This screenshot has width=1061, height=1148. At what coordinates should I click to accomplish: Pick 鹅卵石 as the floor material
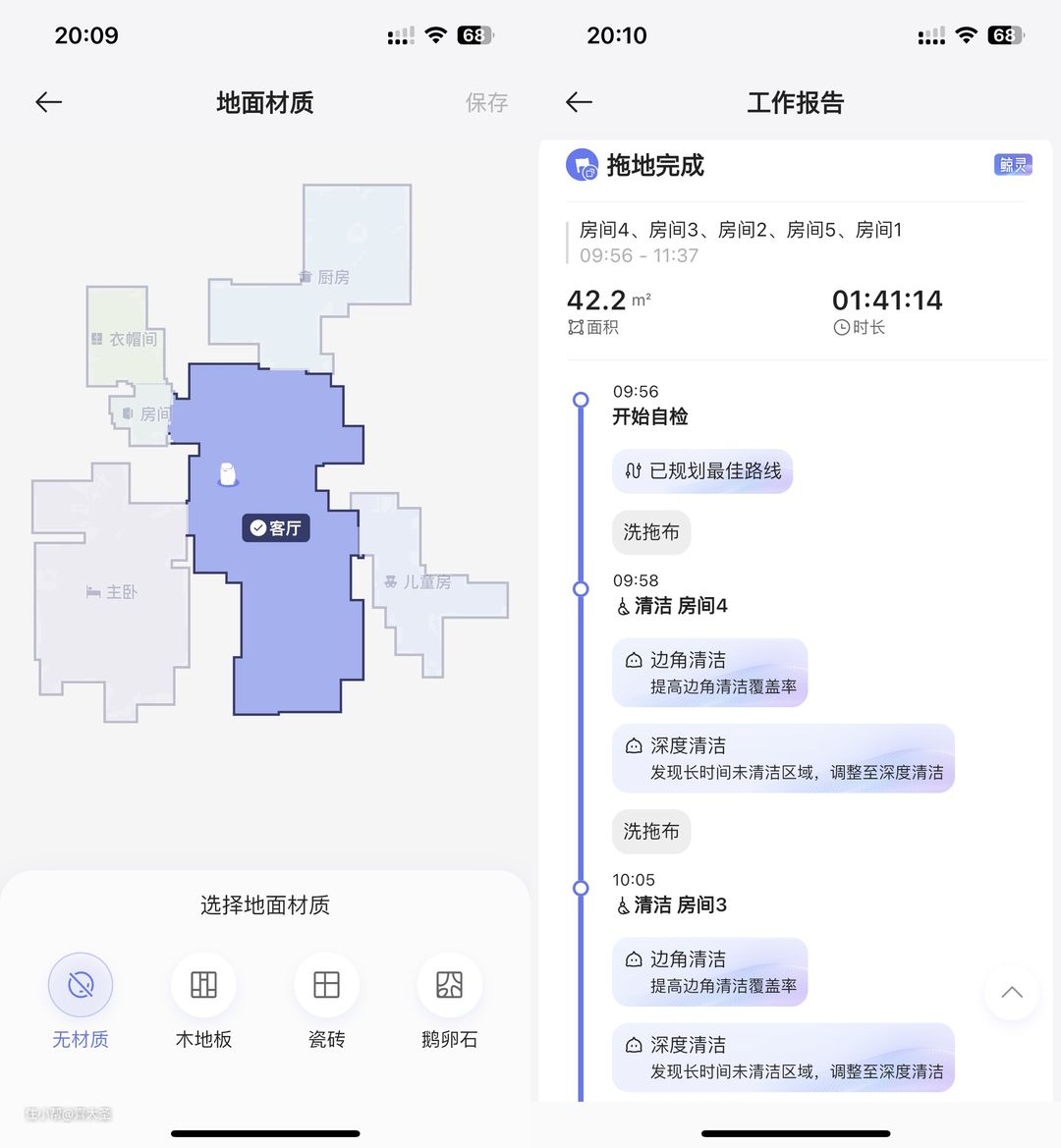click(449, 985)
